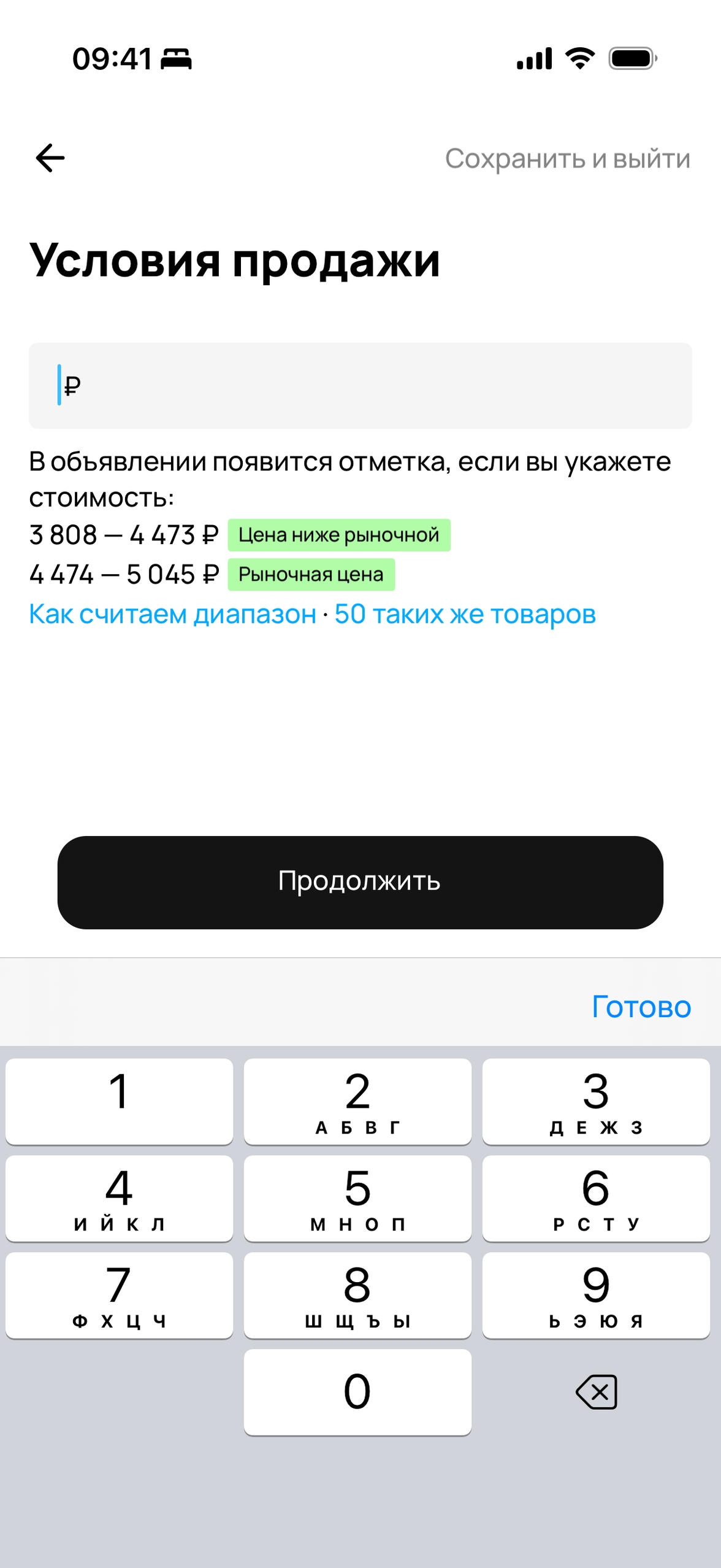Screen dimensions: 721x1568
Task: Open Как считаем диапазон link
Action: tap(172, 614)
